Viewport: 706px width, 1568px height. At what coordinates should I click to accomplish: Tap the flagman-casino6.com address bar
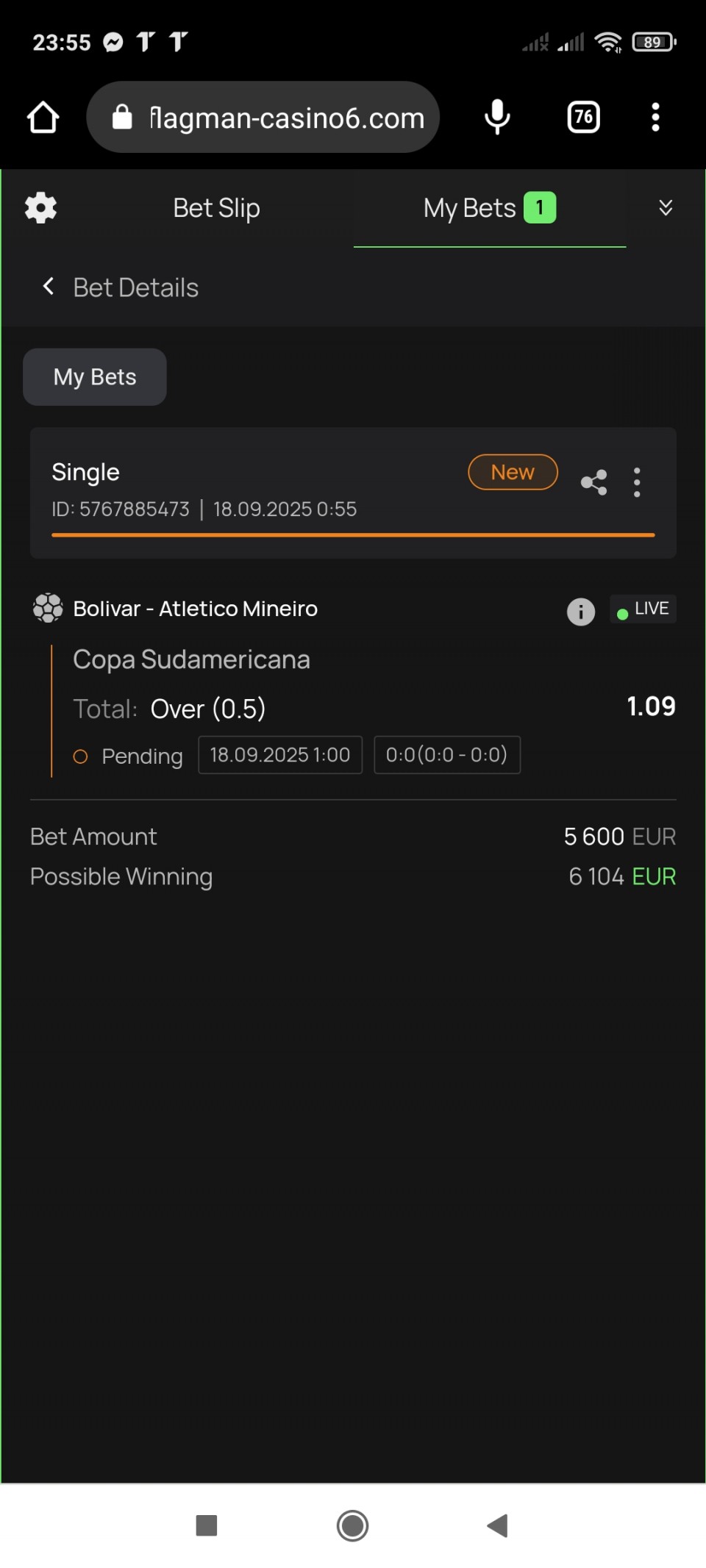click(x=263, y=117)
